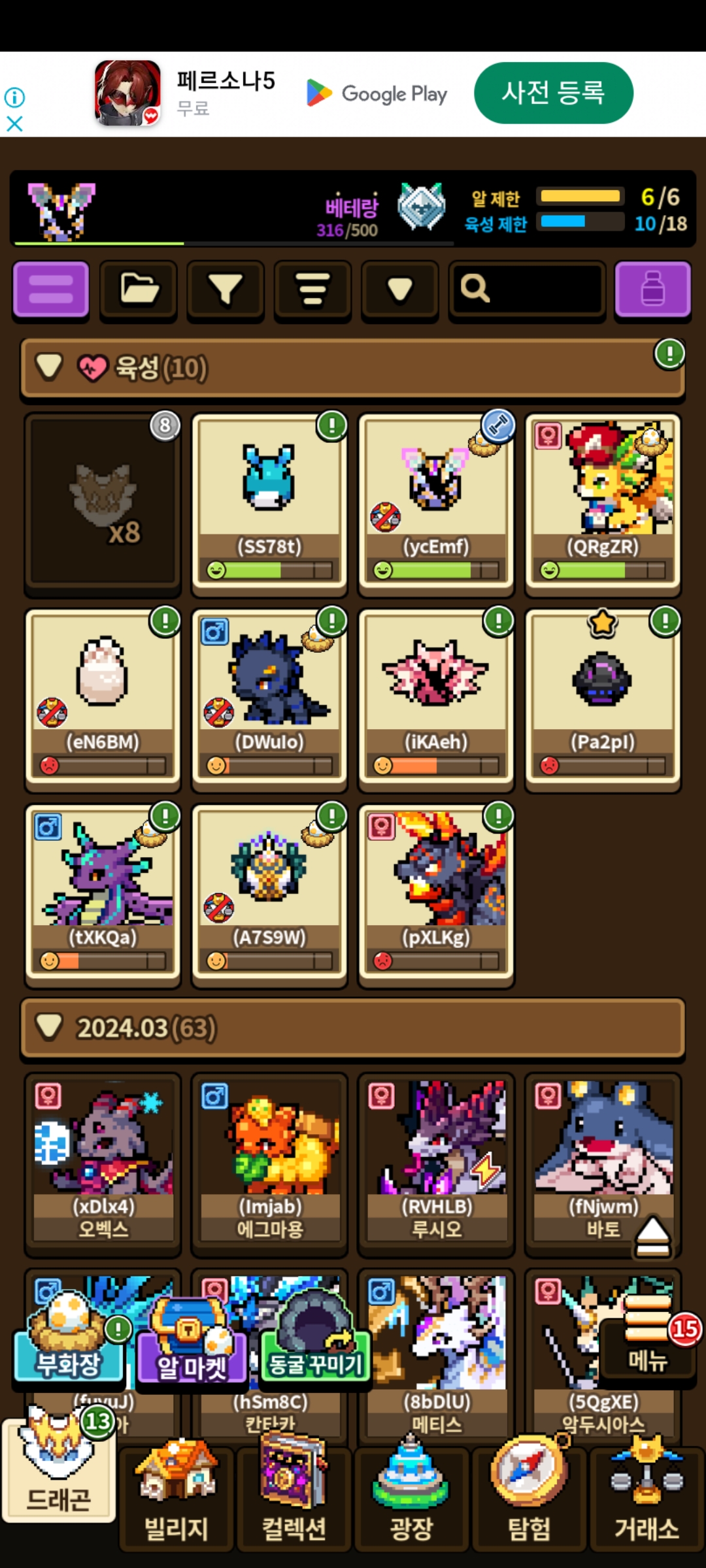Screen dimensions: 706x1568
Task: Open the dragon card (SS78t)
Action: [x=269, y=503]
